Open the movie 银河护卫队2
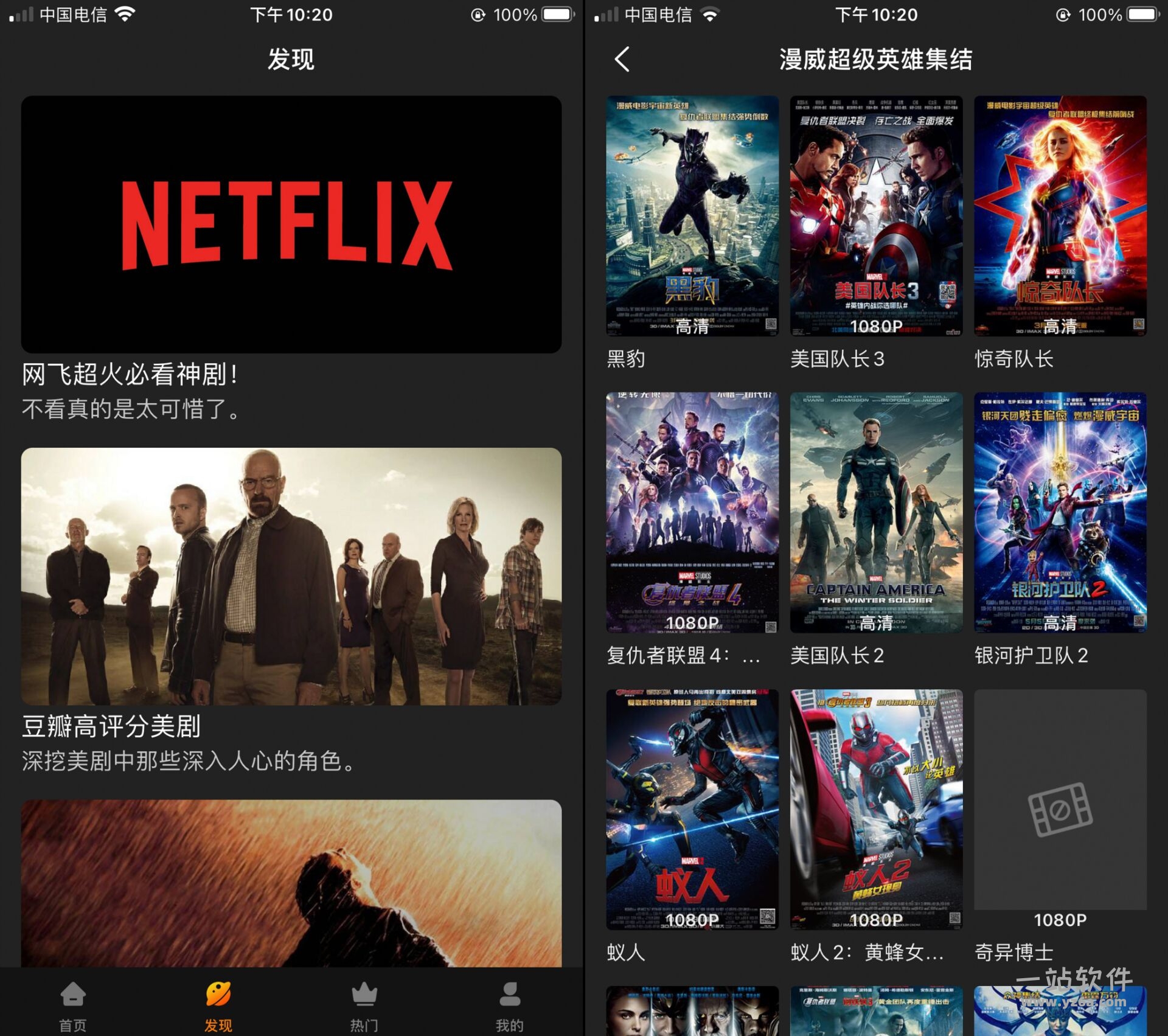 pyautogui.click(x=1060, y=512)
